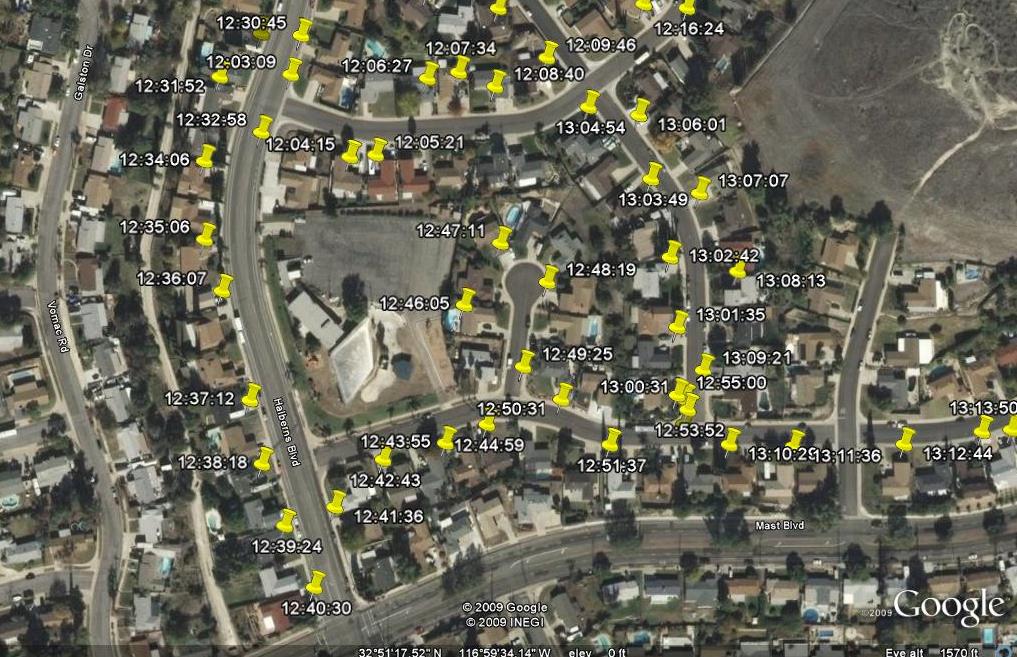Image resolution: width=1017 pixels, height=657 pixels.
Task: Select the 12:35:06 placemark pin
Action: click(x=206, y=234)
